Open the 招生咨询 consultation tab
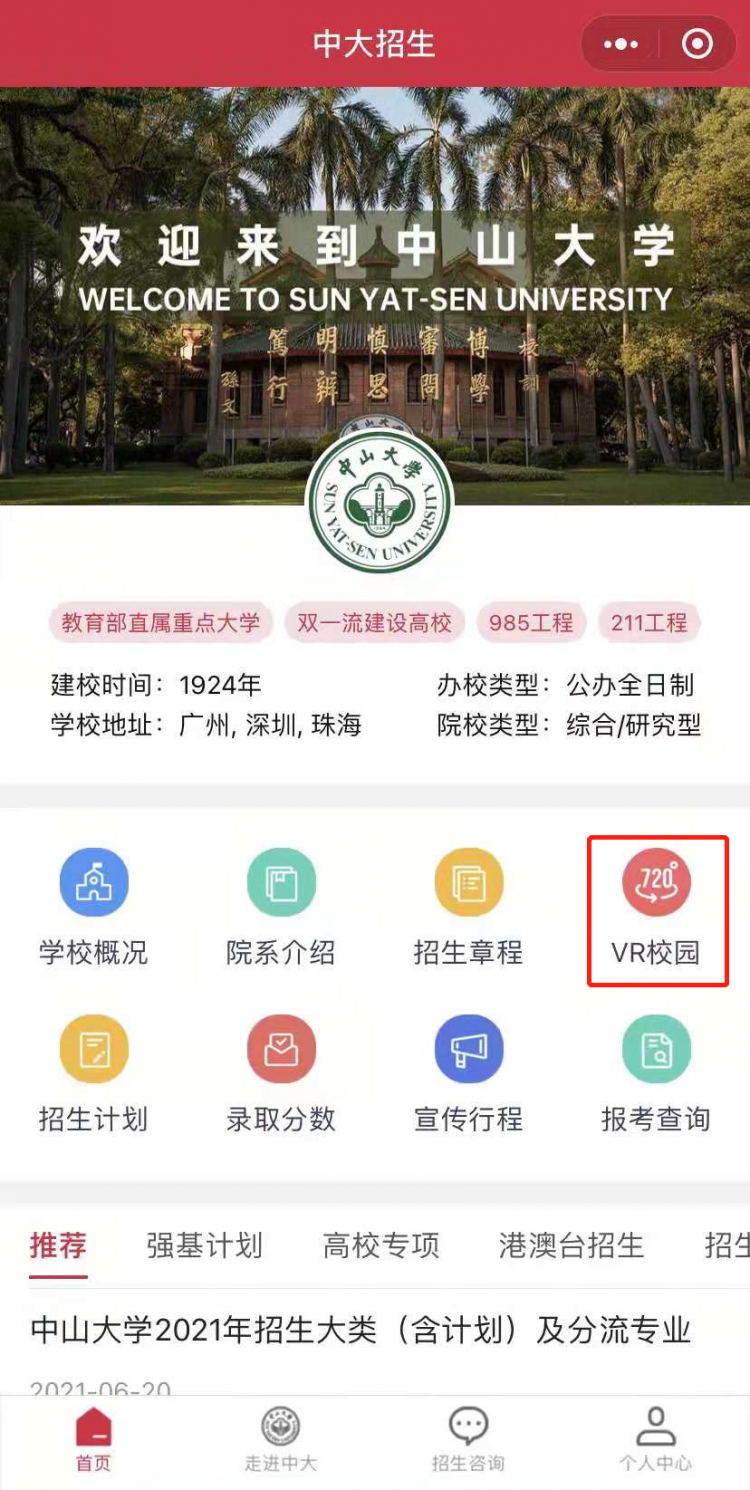 click(x=468, y=1440)
